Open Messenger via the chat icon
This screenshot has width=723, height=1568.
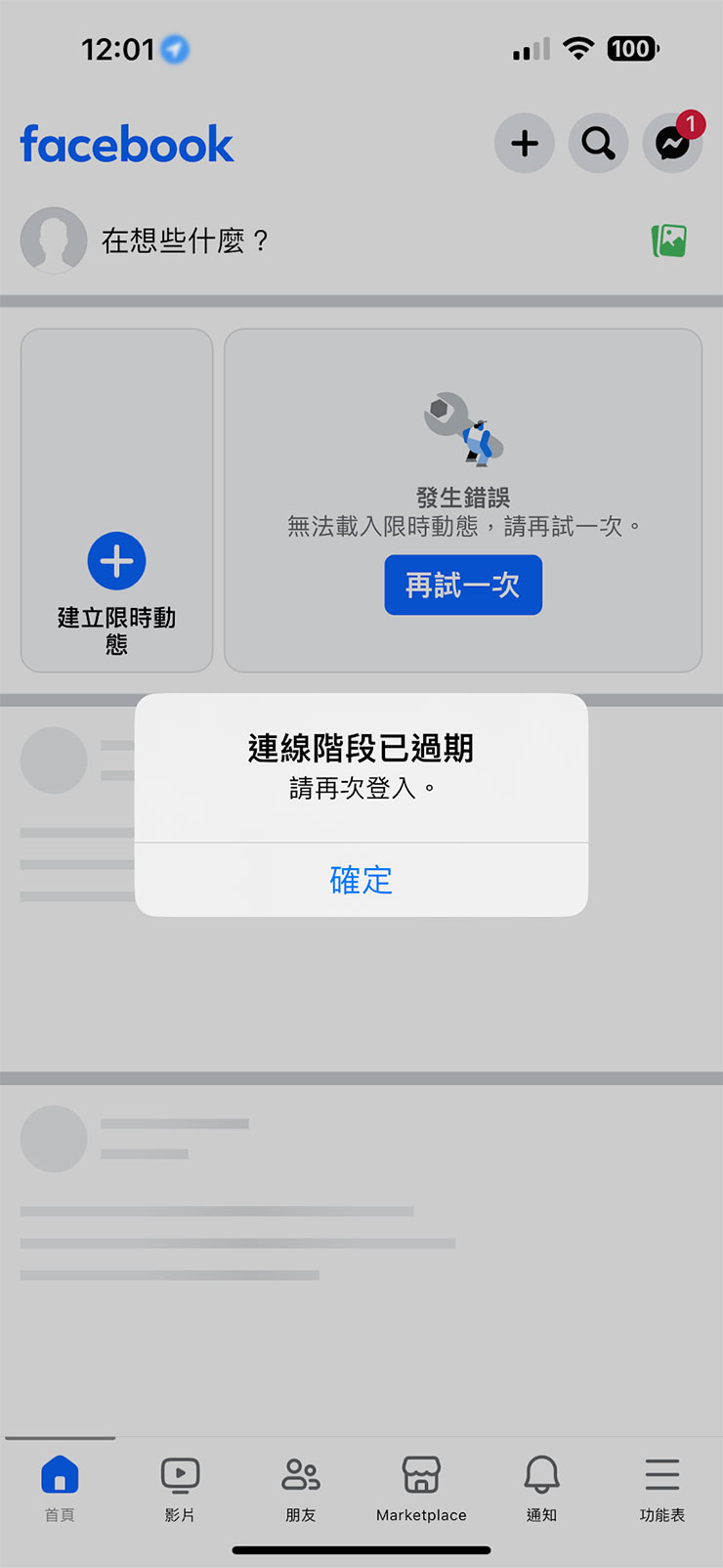point(672,145)
